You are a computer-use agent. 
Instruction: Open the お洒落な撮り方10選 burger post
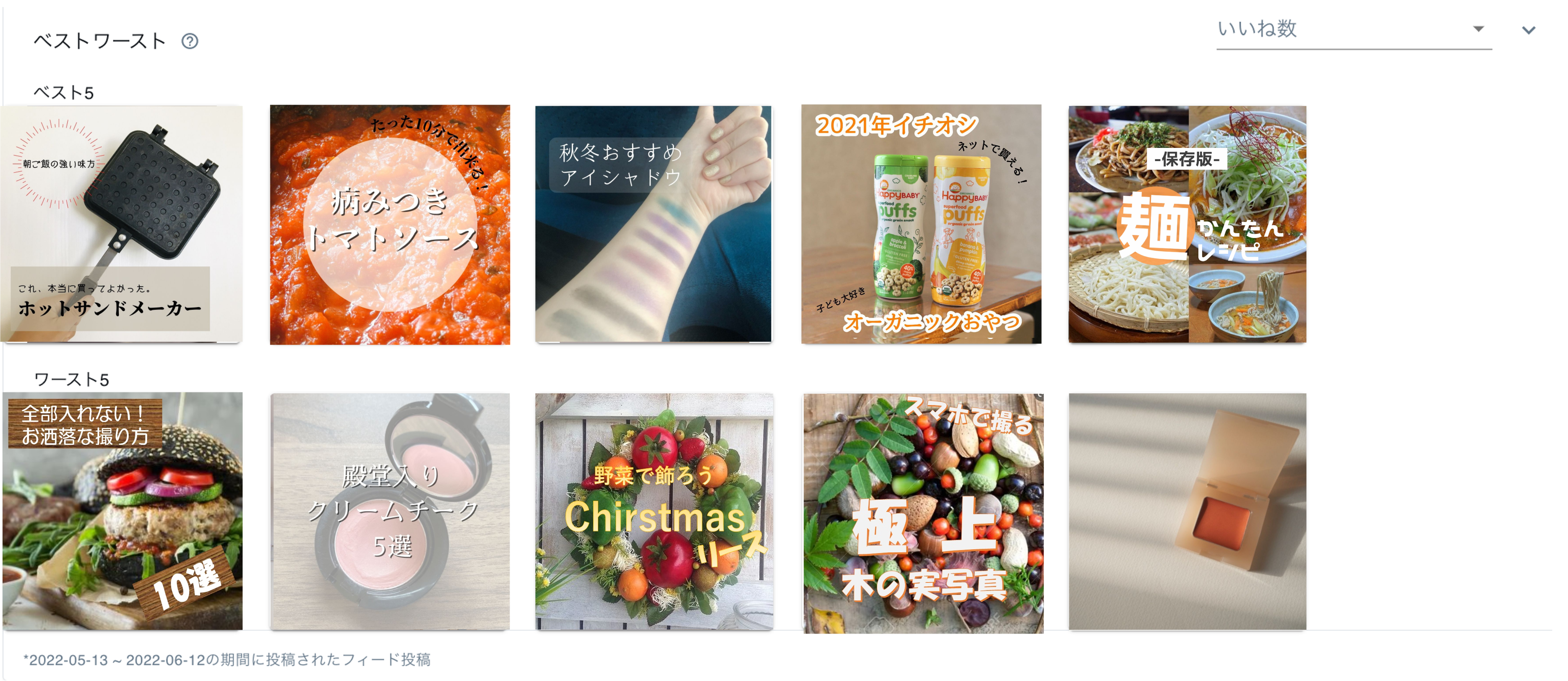tap(122, 511)
